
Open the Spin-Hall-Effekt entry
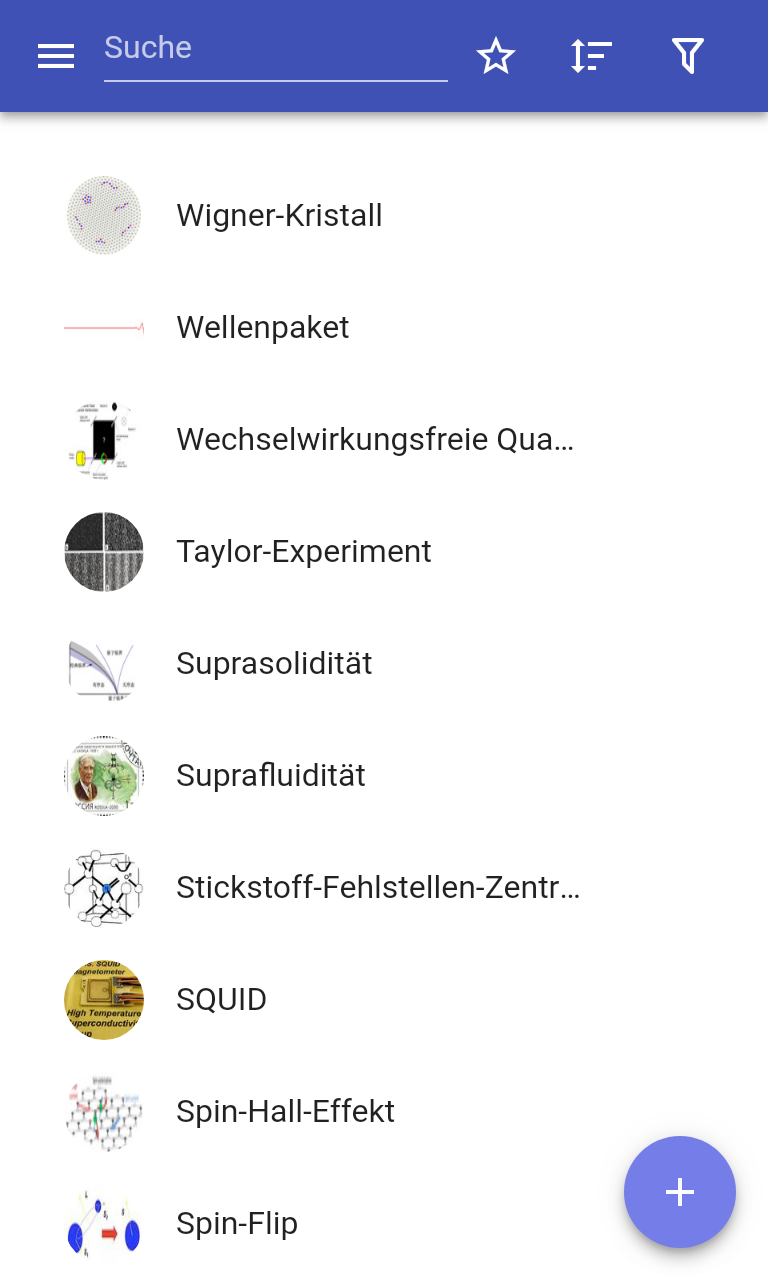[384, 1112]
